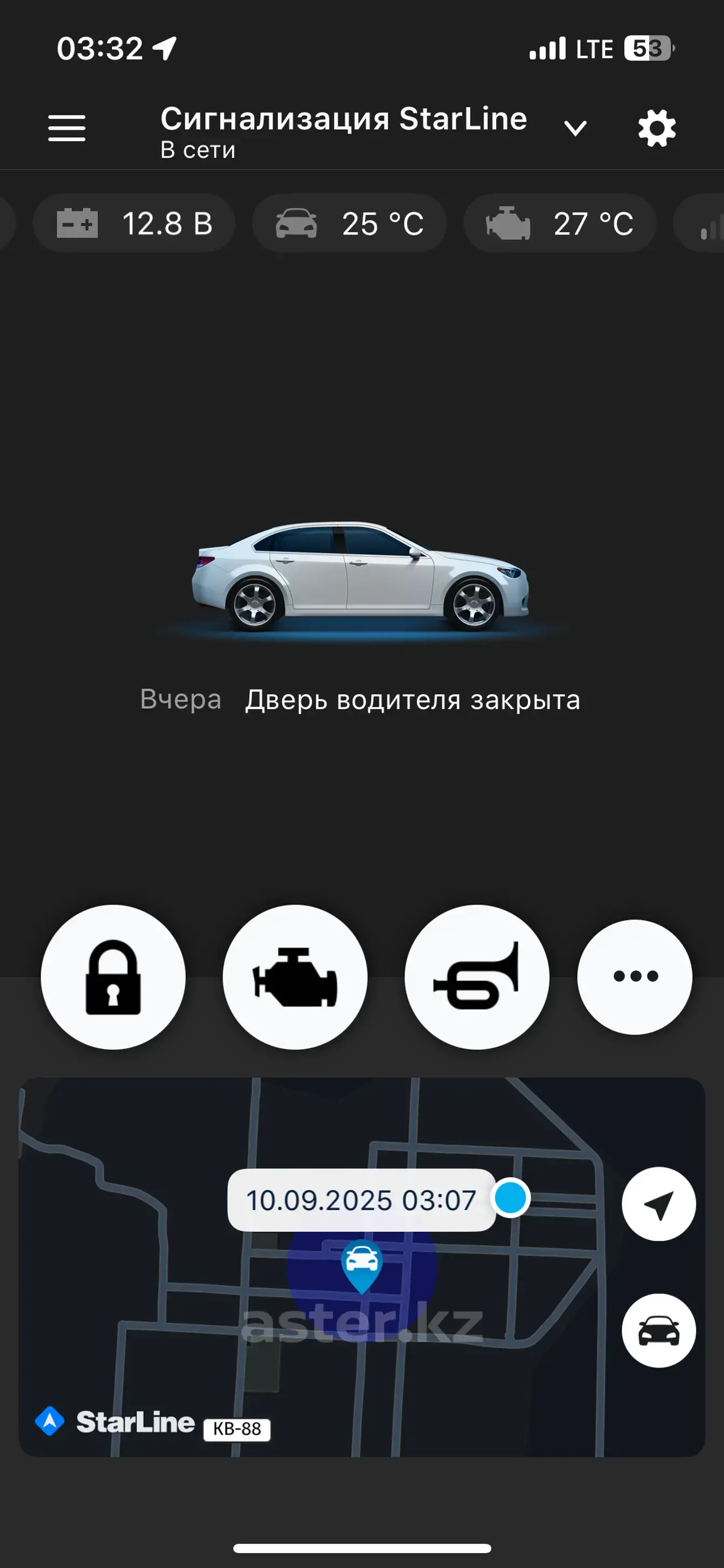Center the map on the car
Screen dimensions: 724x1568
tap(658, 1330)
